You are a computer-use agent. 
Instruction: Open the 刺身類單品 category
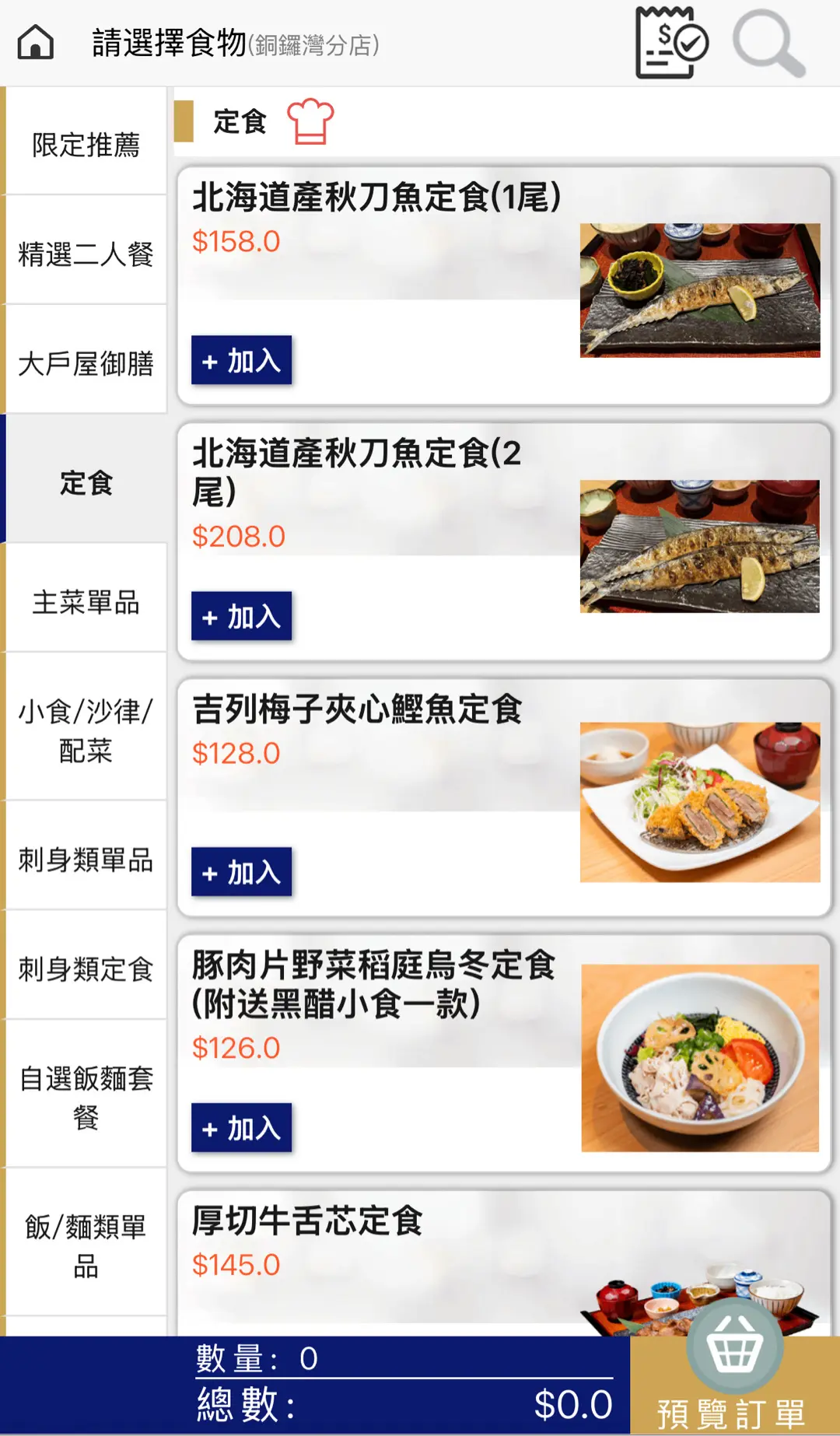pyautogui.click(x=86, y=860)
